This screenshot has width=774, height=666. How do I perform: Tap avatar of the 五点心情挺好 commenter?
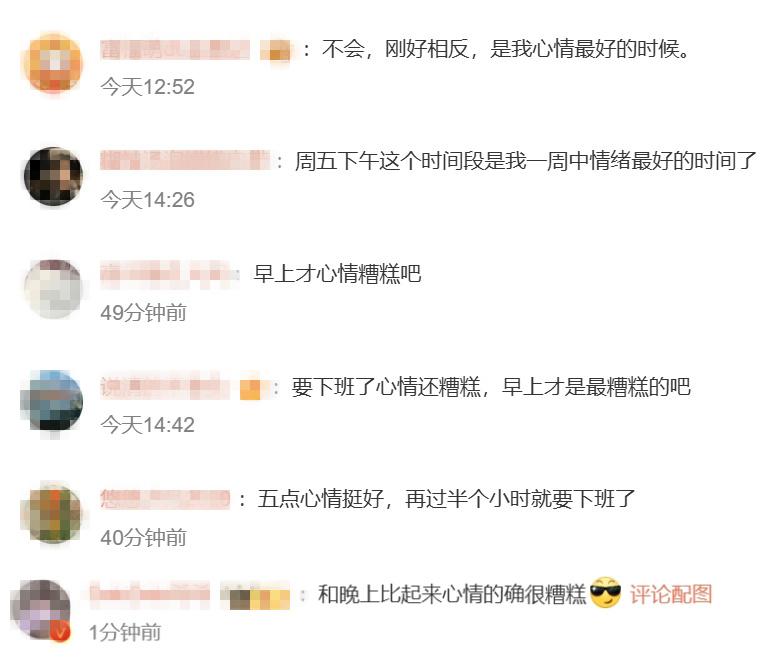[x=52, y=514]
